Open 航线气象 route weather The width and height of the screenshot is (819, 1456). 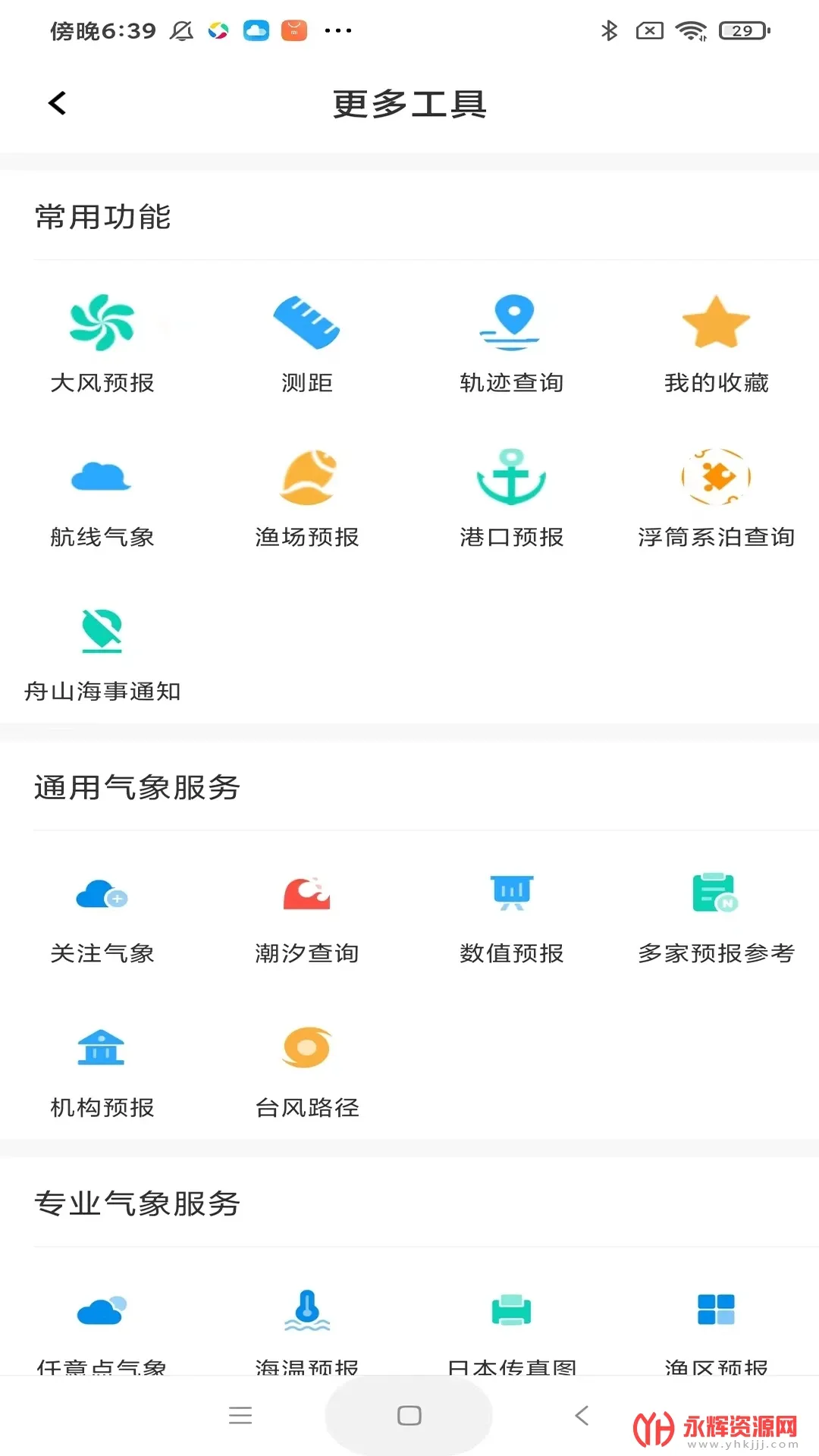tap(102, 497)
